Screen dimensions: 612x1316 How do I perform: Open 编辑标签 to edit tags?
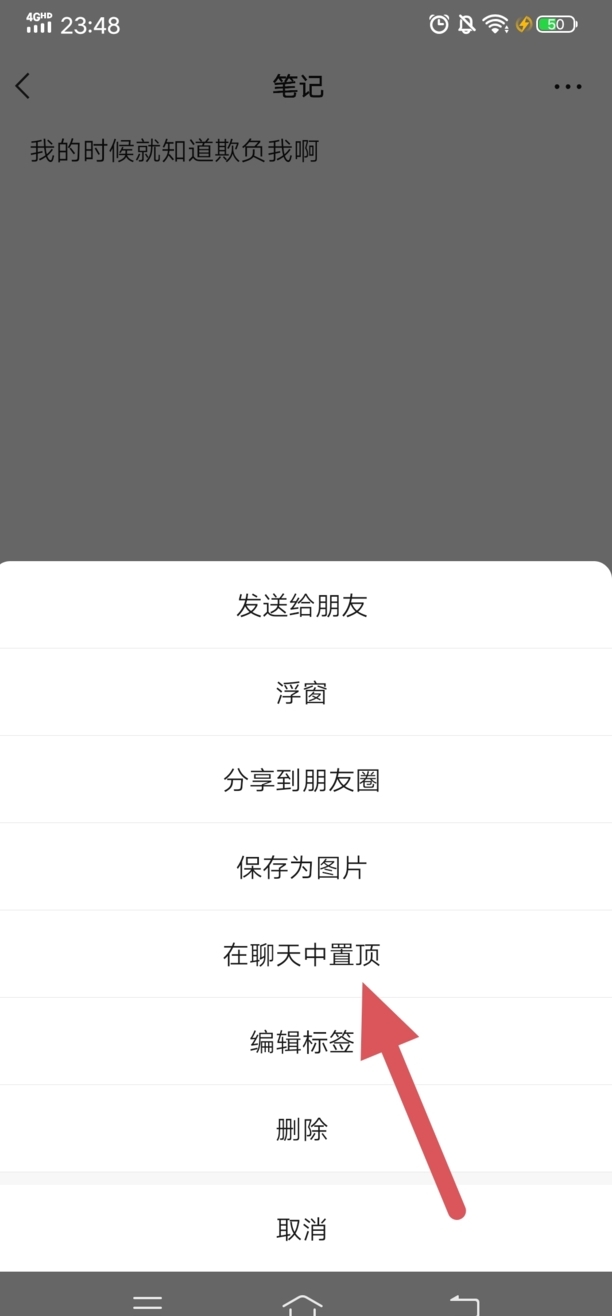click(306, 1042)
